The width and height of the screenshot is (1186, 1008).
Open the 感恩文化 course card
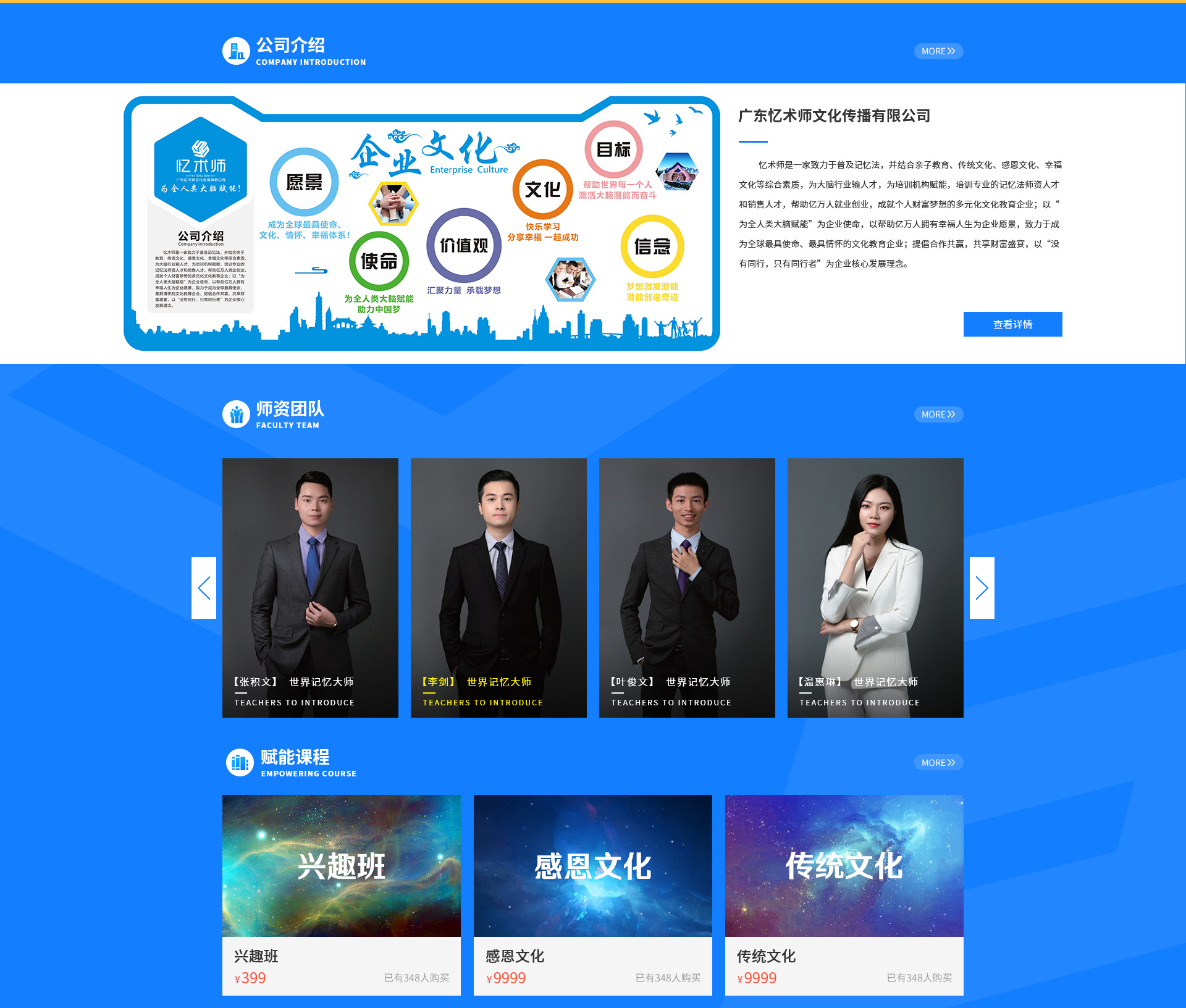tap(592, 894)
